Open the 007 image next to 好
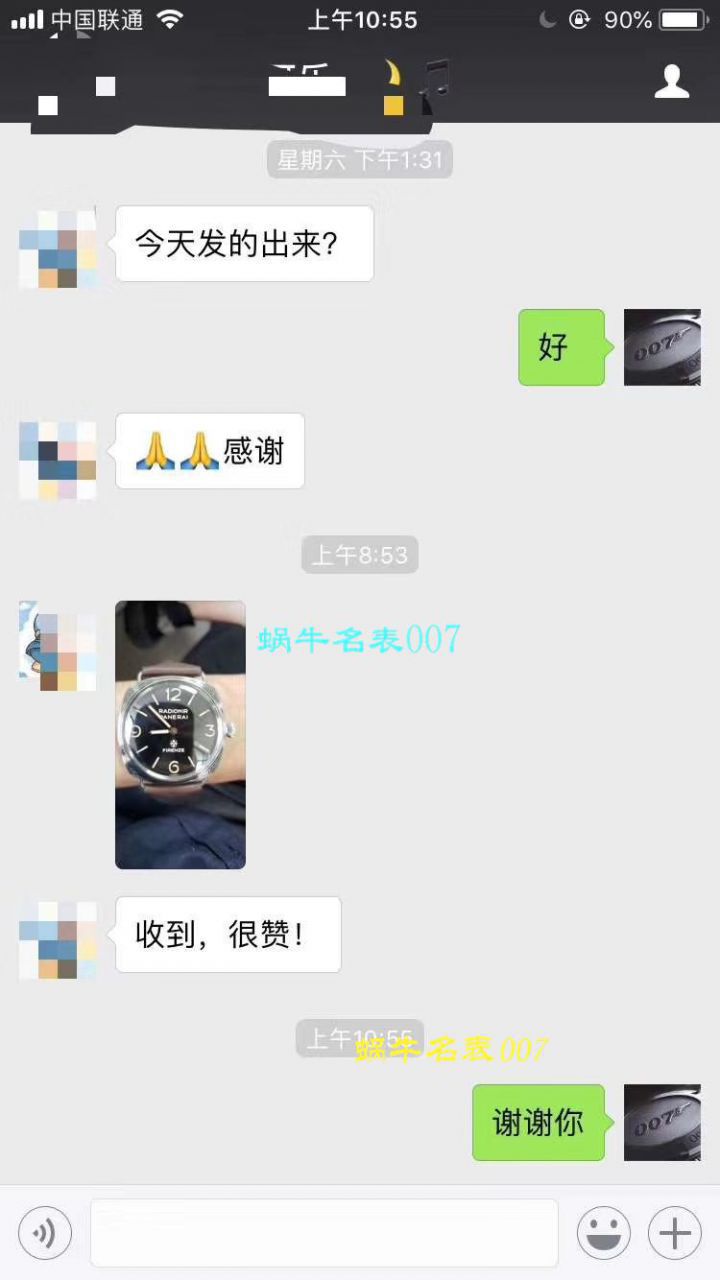Screen dimensions: 720x1280 point(662,348)
